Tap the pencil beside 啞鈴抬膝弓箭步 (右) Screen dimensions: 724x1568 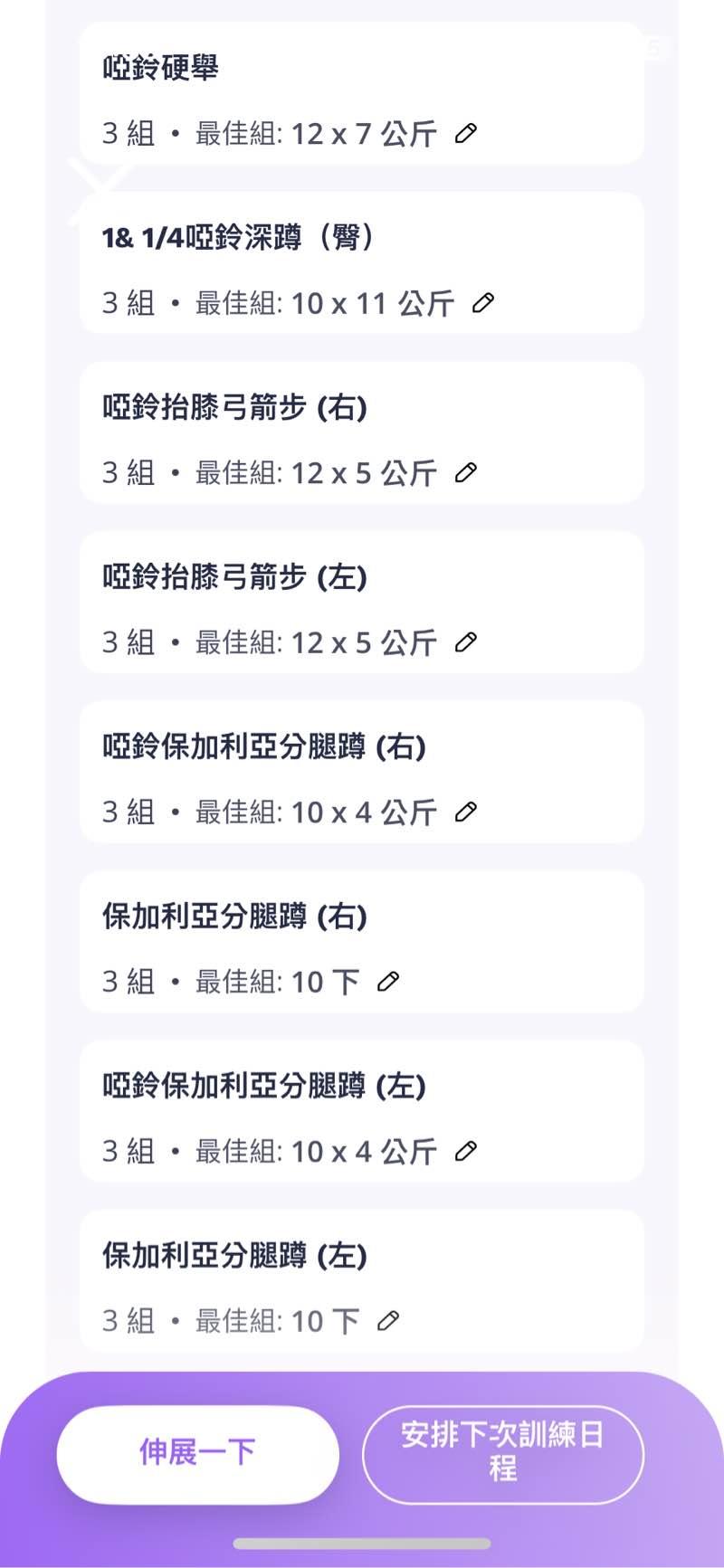pos(466,472)
